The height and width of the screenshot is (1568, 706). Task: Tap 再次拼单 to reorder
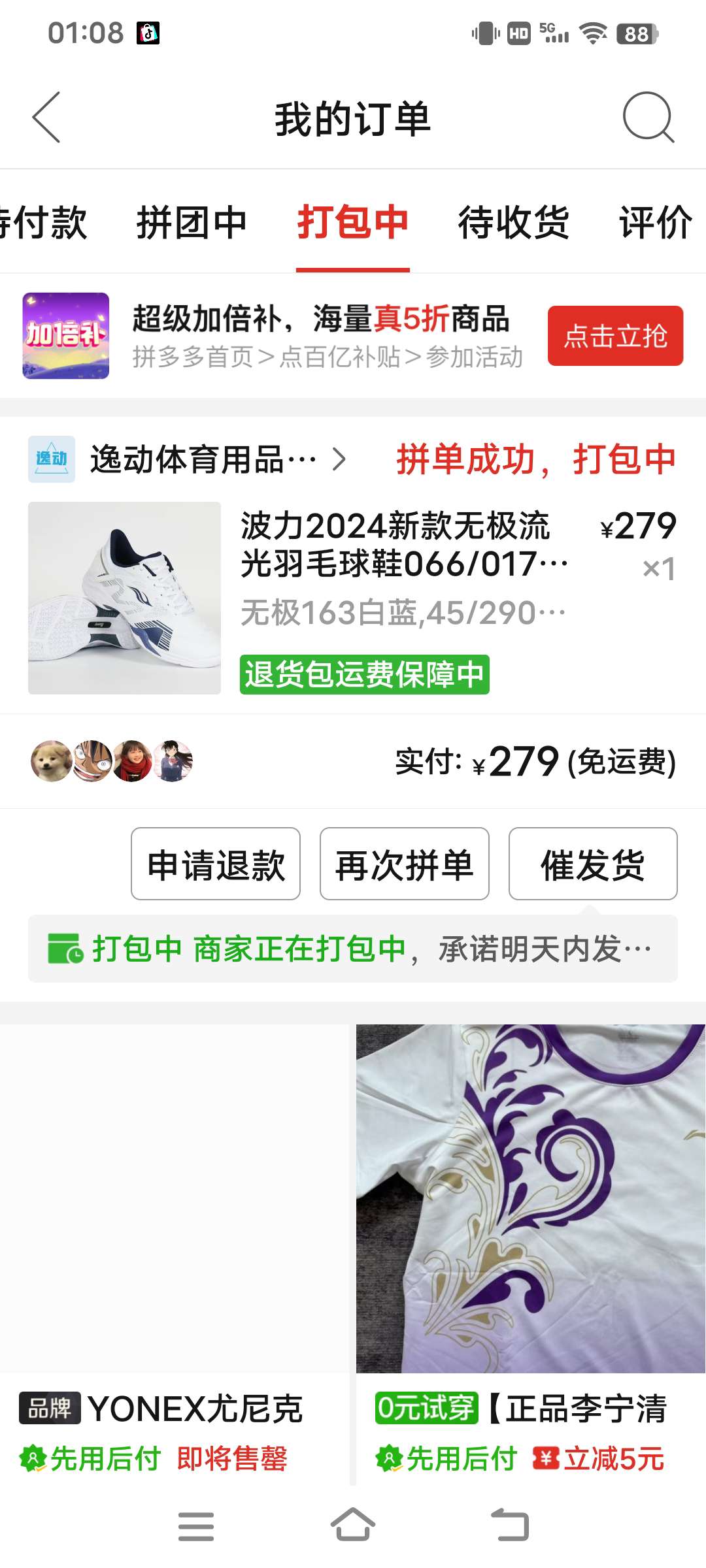(404, 864)
